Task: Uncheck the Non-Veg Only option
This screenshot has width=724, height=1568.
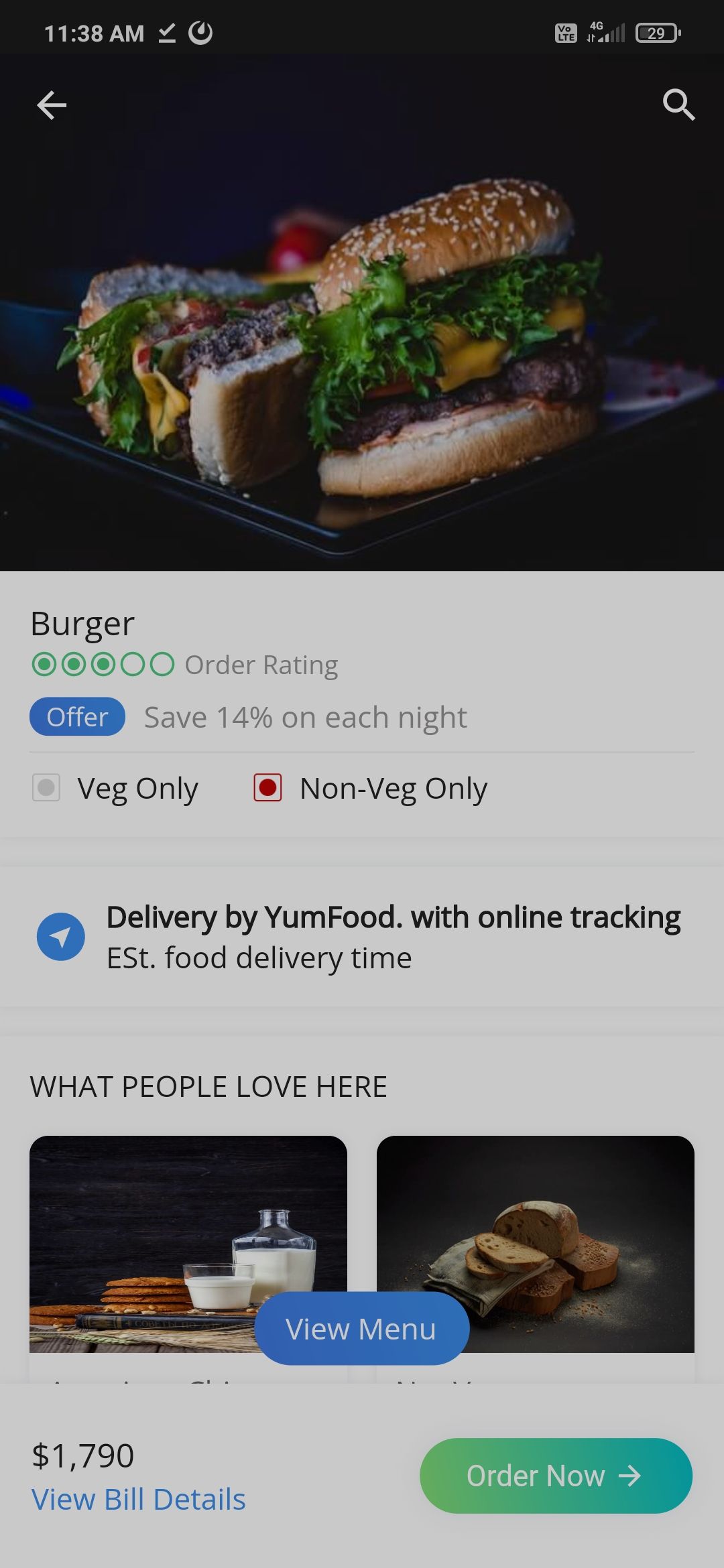Action: click(267, 788)
